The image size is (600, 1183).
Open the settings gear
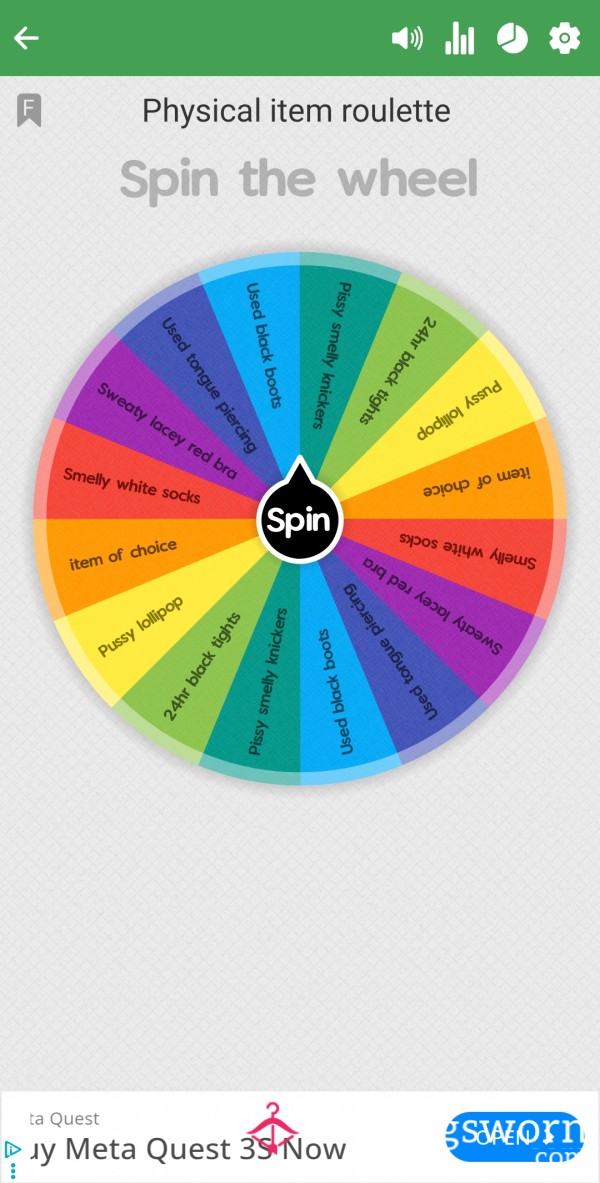(x=564, y=38)
